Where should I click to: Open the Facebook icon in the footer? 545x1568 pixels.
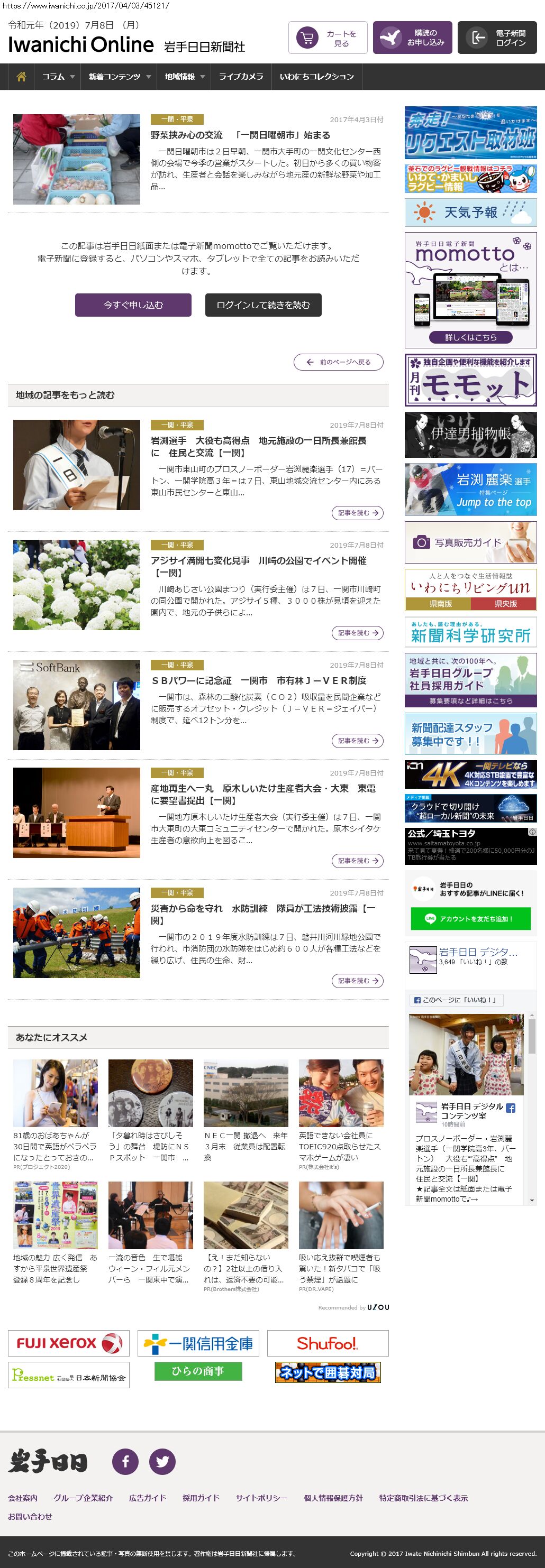125,1462
